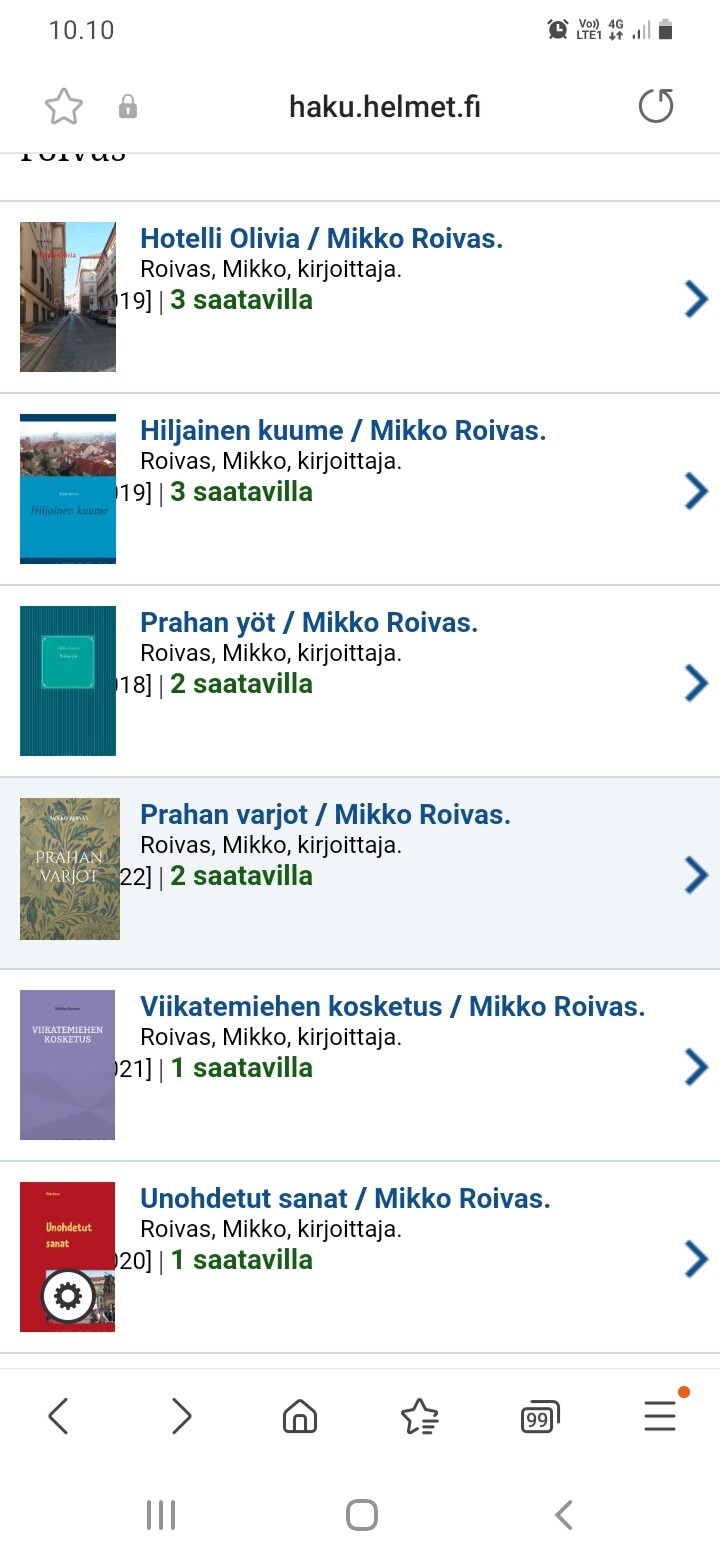Open the browser menu
Screen dimensions: 720x1560
point(660,1416)
